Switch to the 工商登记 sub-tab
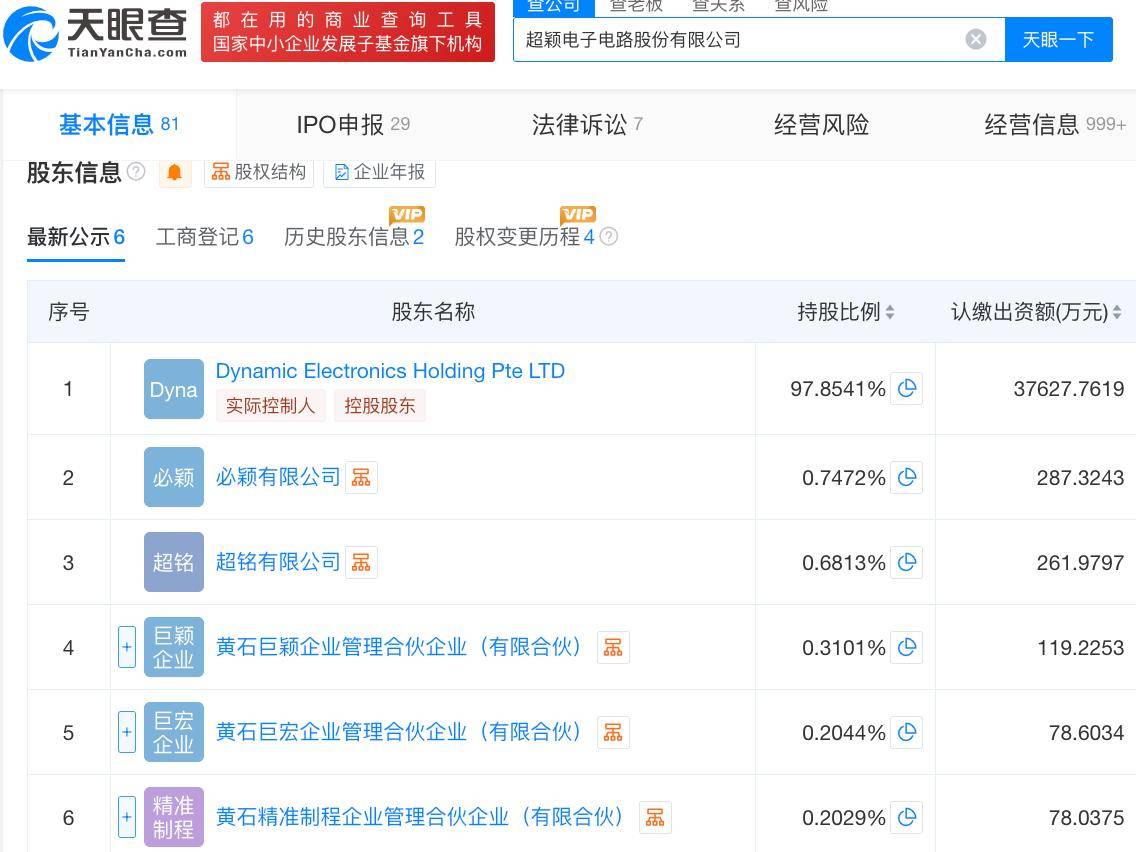 pos(204,237)
